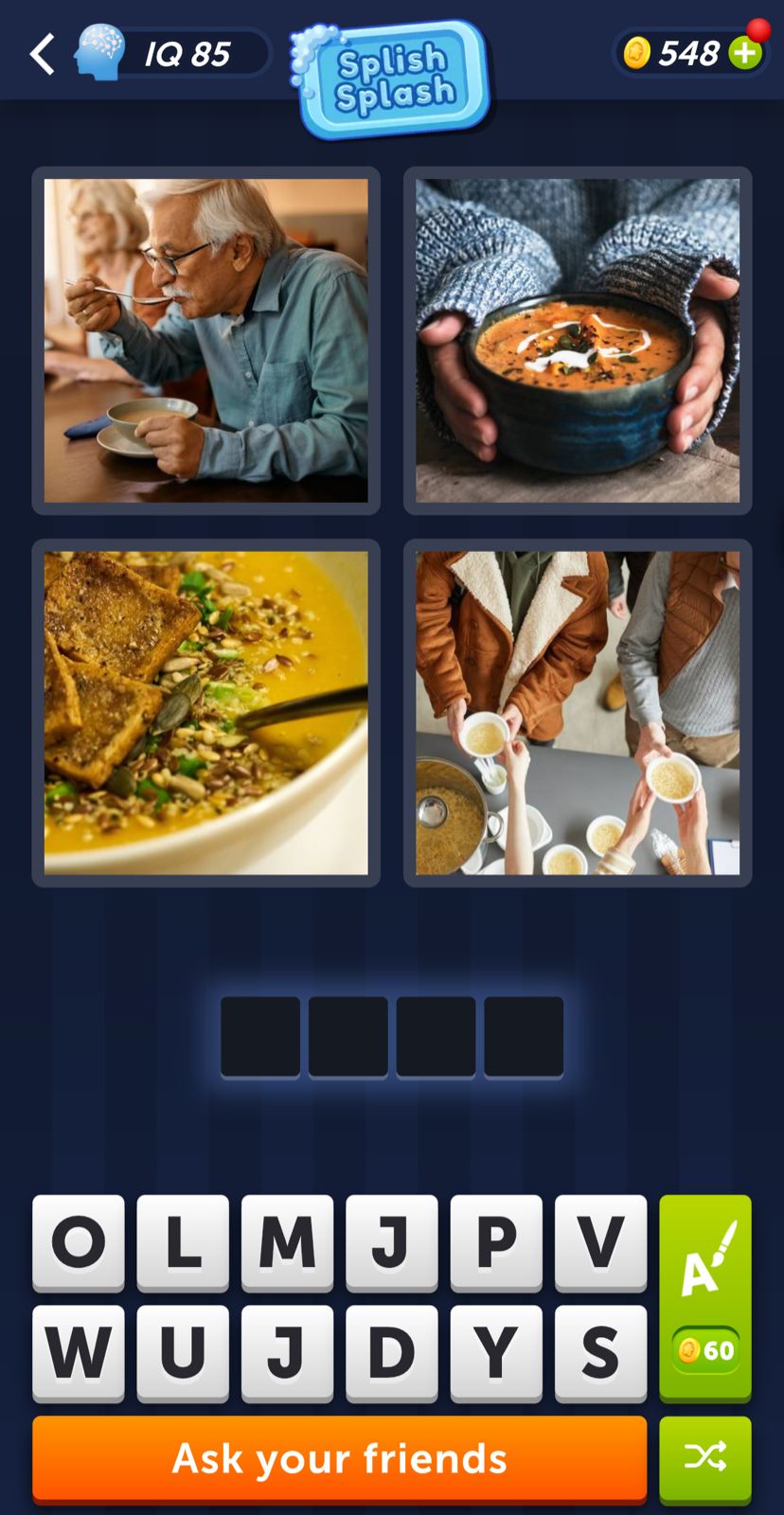The image size is (784, 1515).
Task: Tap Ask your friends
Action: click(339, 1458)
